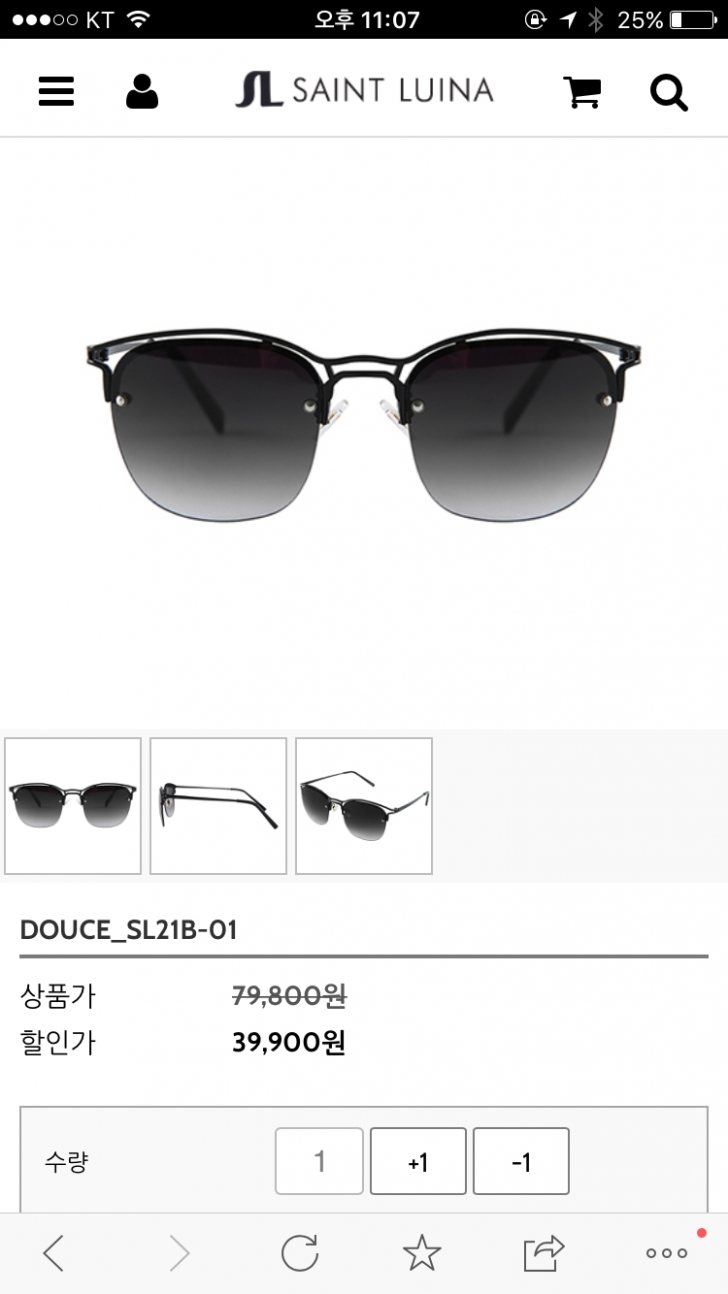
Task: Select the side-view sunglasses thumbnail
Action: 218,806
